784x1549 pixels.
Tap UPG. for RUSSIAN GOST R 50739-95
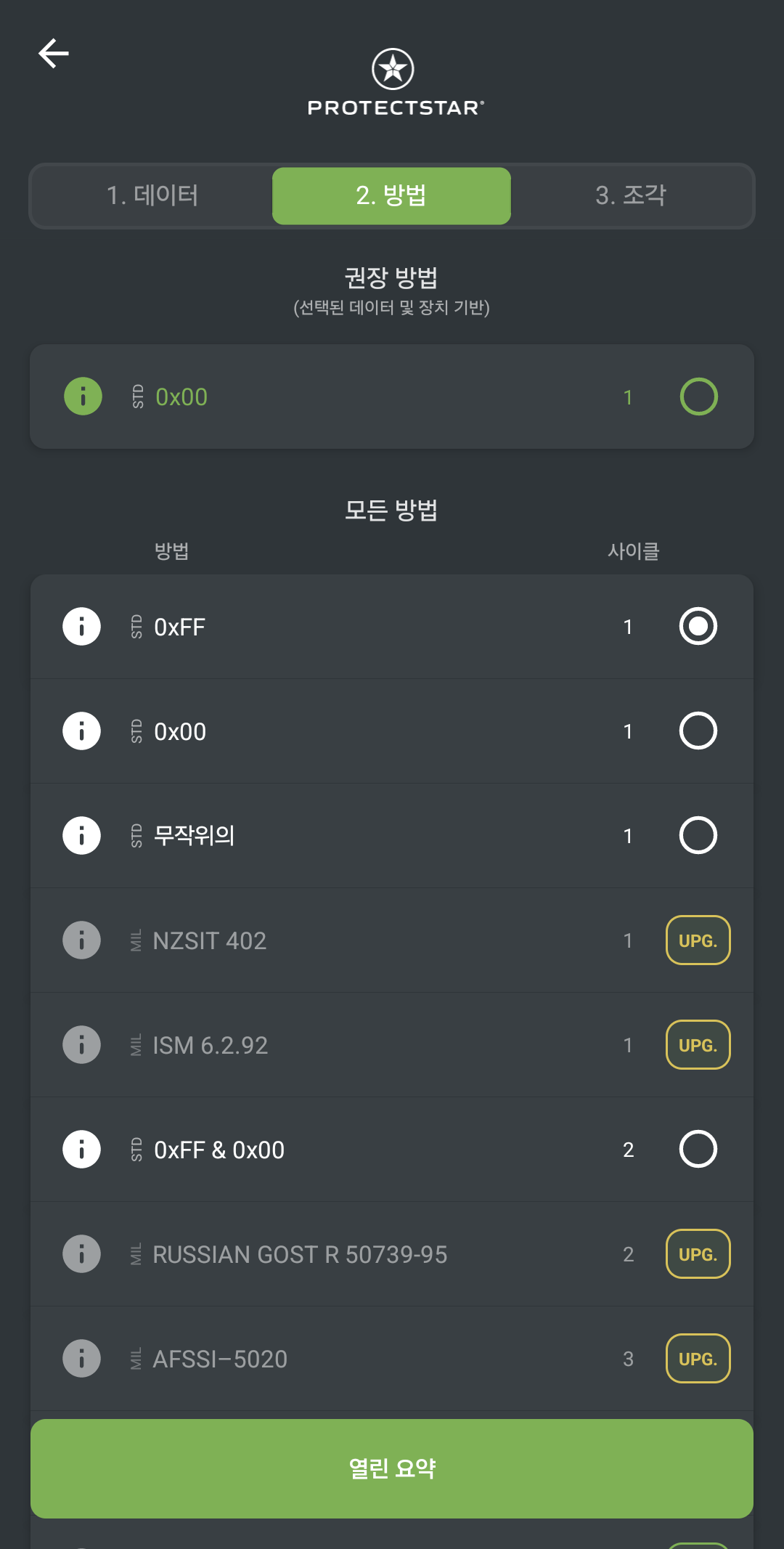[x=698, y=1254]
